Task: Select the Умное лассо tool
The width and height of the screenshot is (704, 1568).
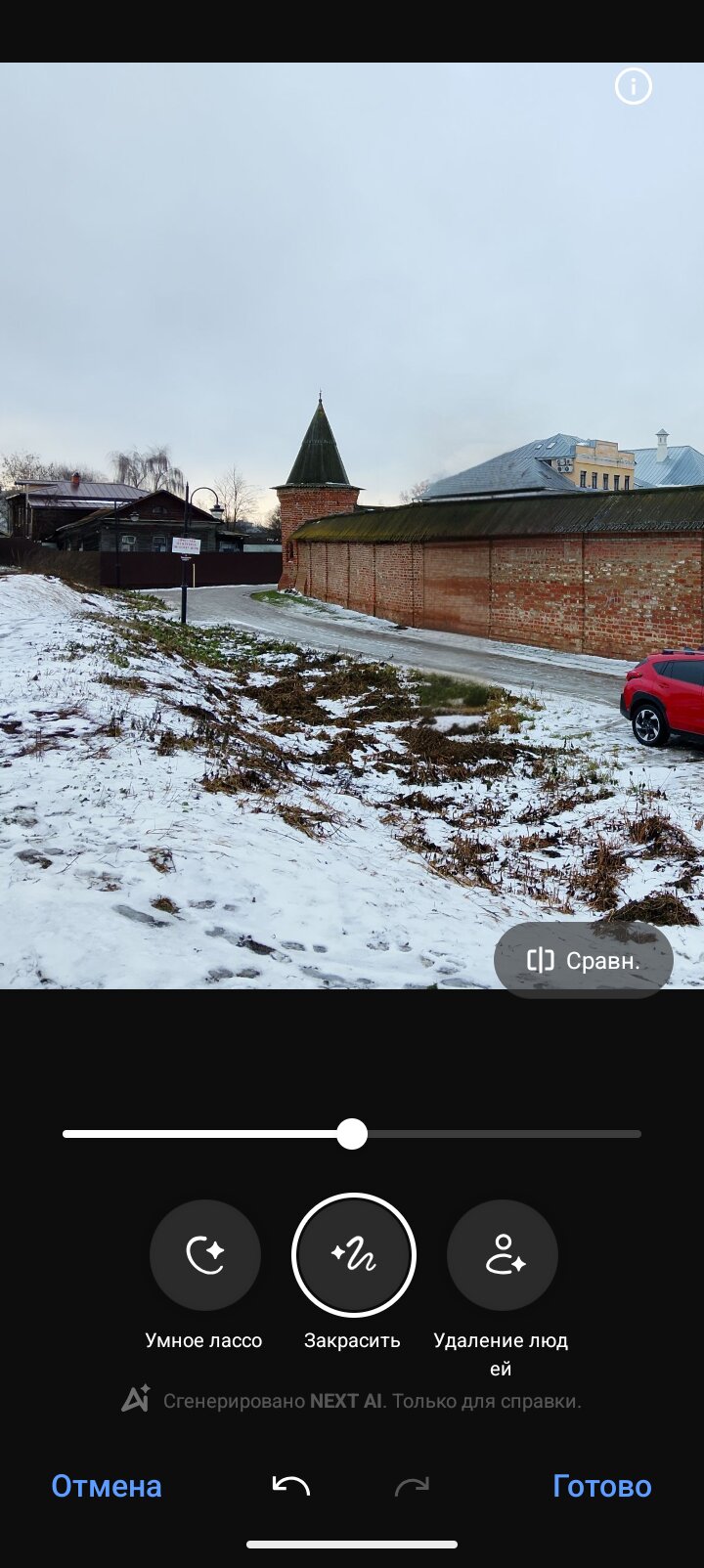Action: click(205, 1255)
